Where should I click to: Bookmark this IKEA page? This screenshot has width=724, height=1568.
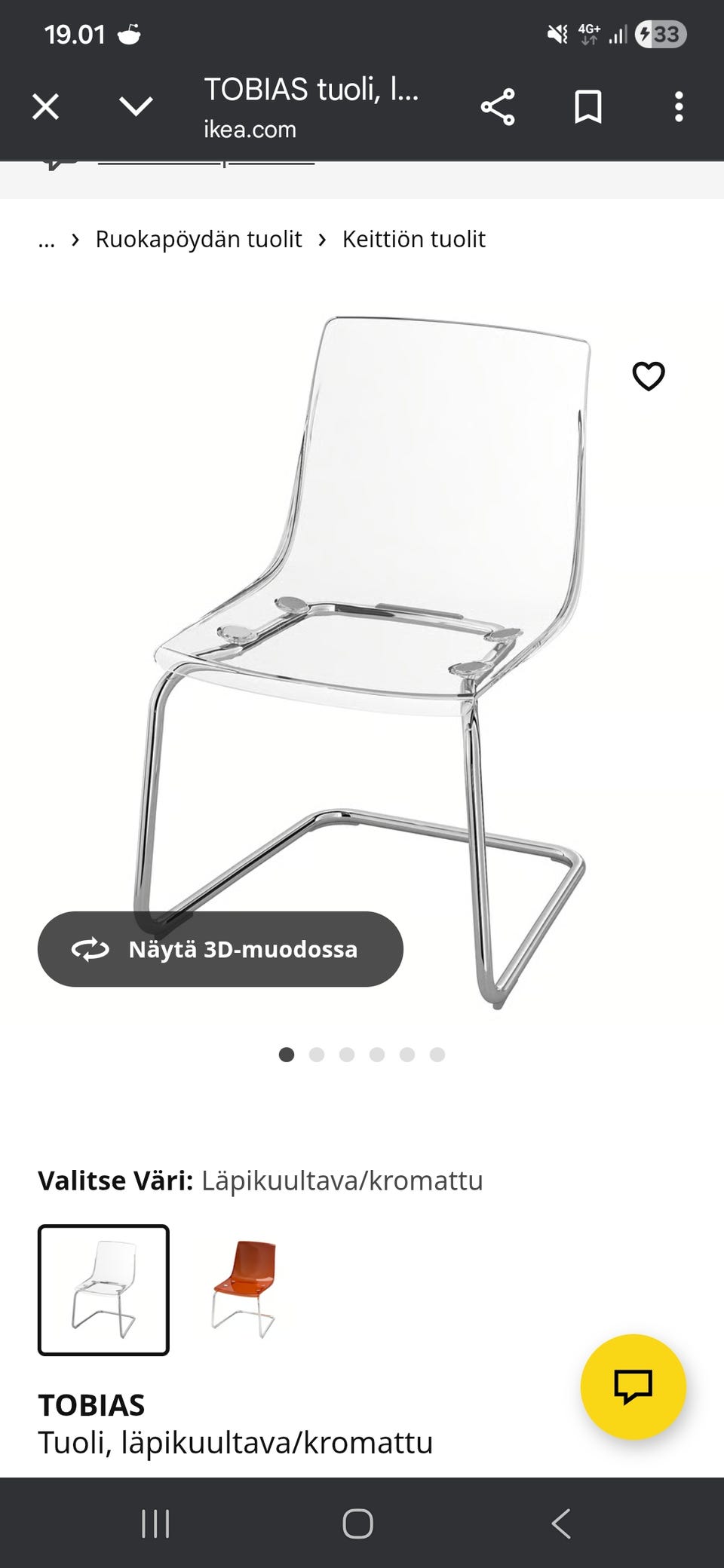[x=587, y=107]
